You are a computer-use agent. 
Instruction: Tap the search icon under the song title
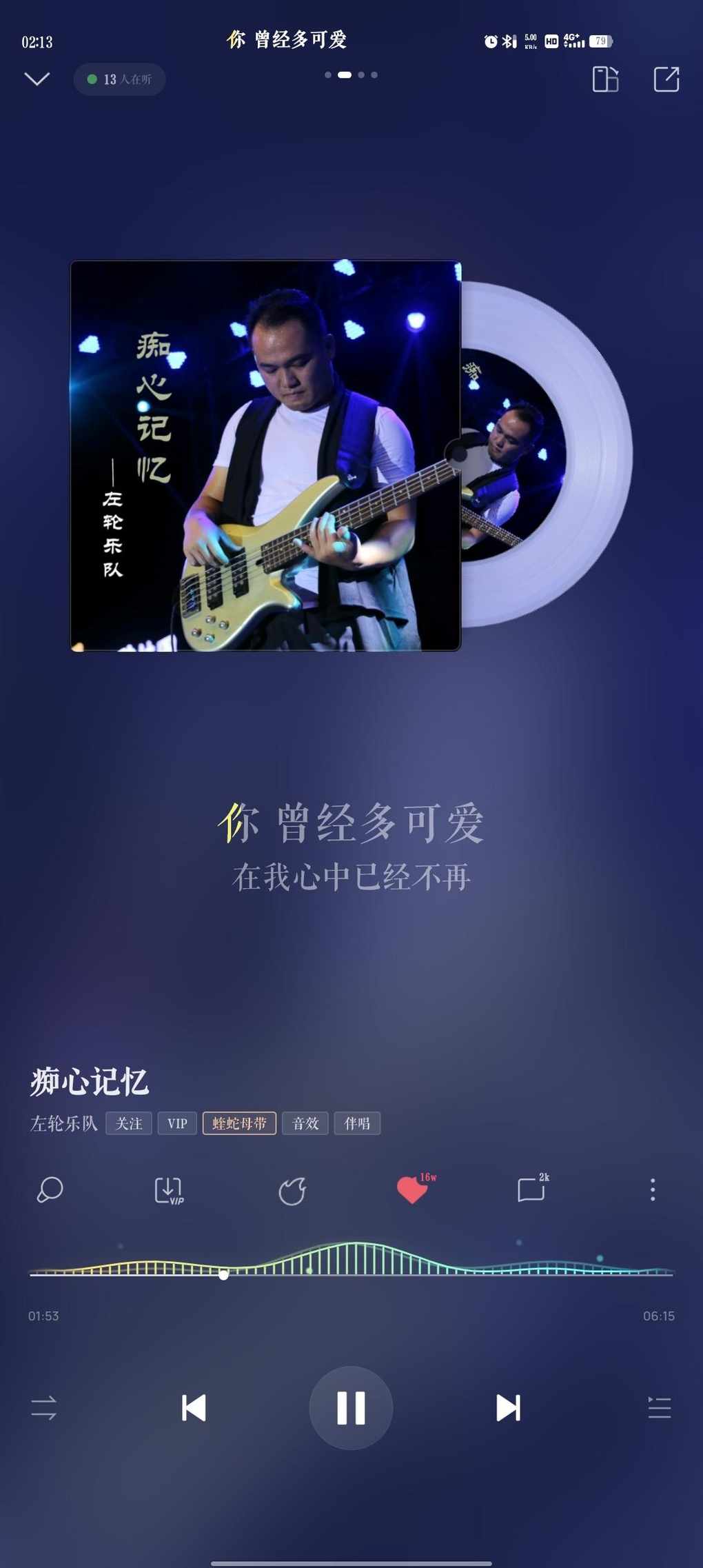point(50,1190)
